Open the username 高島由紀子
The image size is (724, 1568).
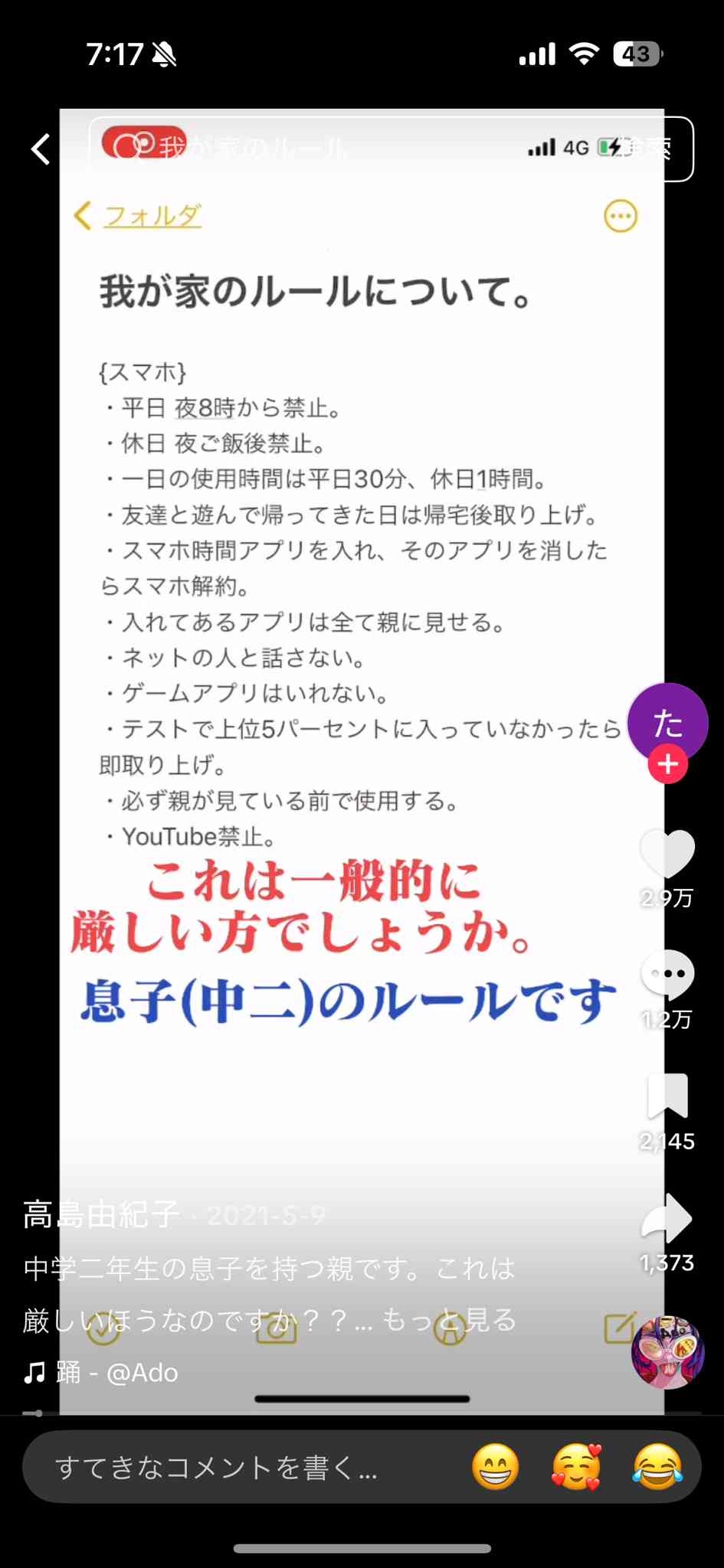click(x=101, y=1215)
